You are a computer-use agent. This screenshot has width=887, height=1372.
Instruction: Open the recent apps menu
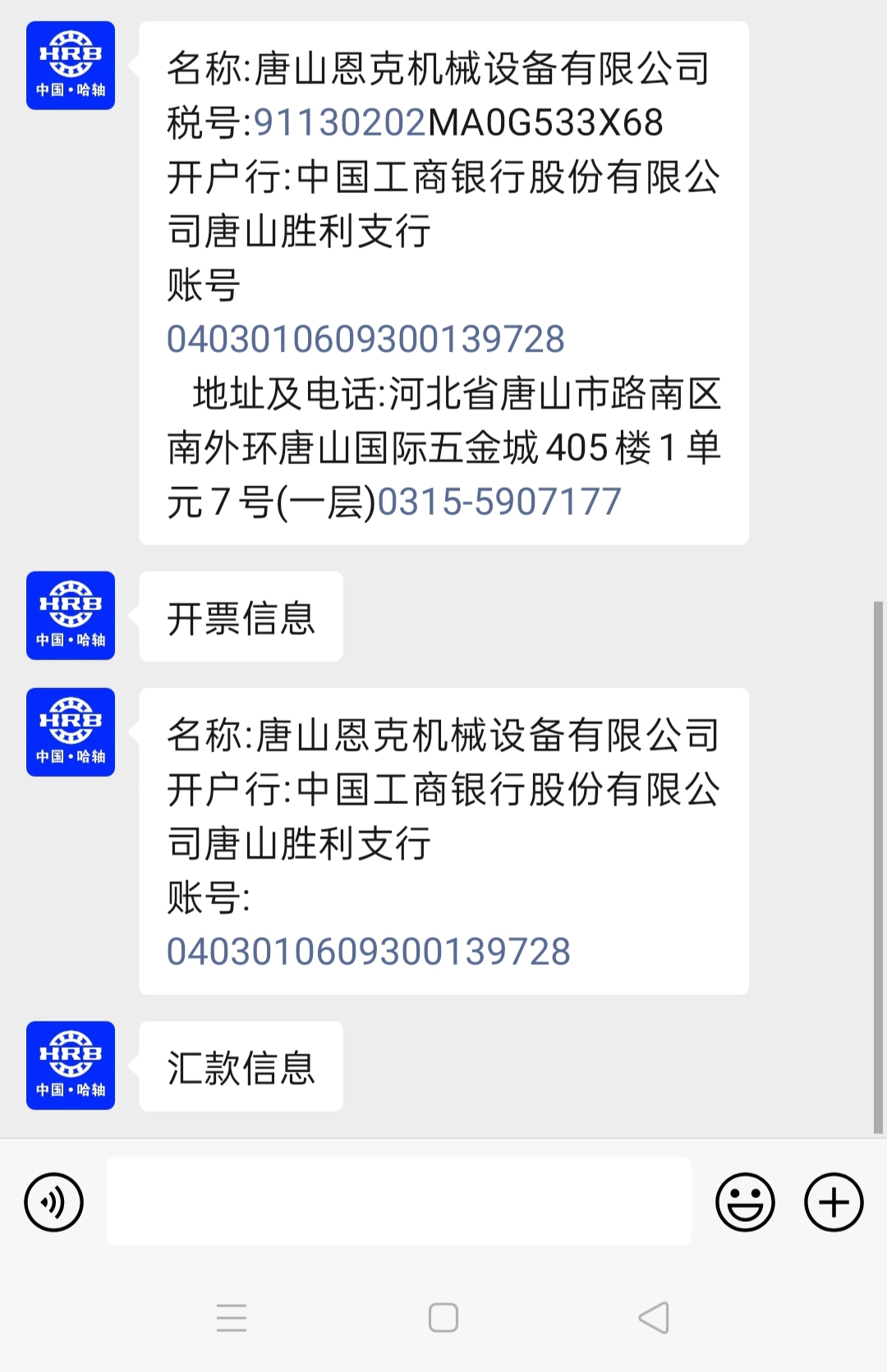(232, 1318)
